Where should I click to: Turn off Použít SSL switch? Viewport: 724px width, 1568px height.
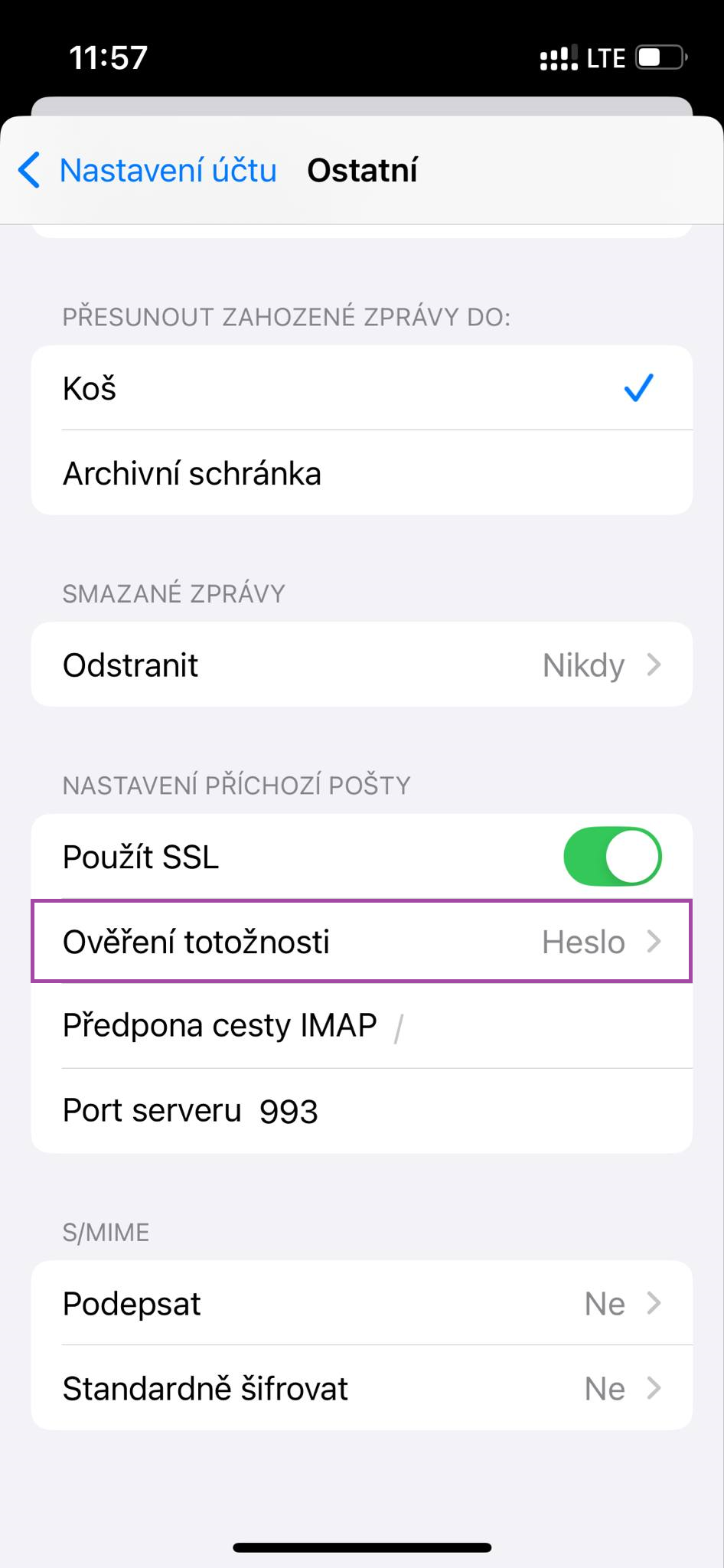click(612, 856)
